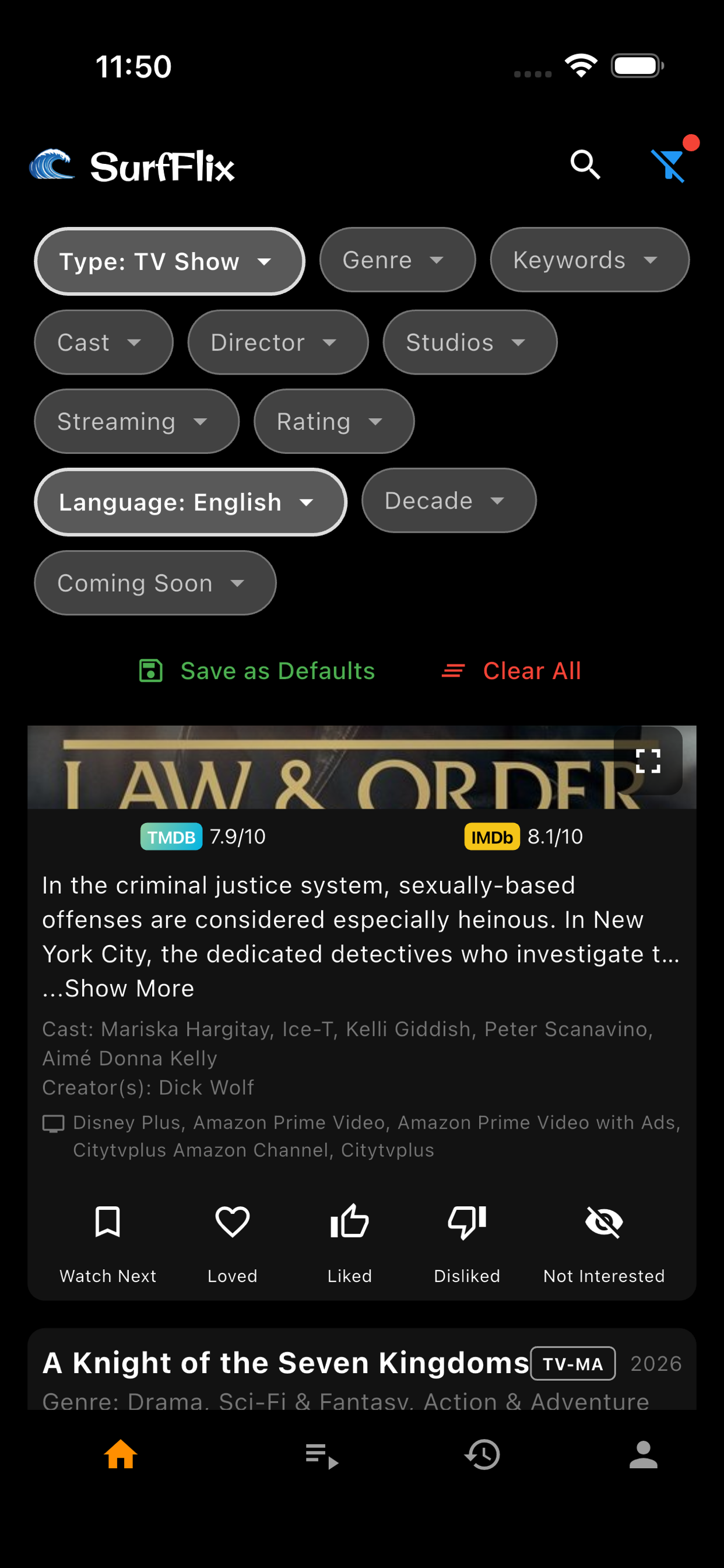Screen dimensions: 724x1568
Task: Change the Language: English filter
Action: click(190, 502)
